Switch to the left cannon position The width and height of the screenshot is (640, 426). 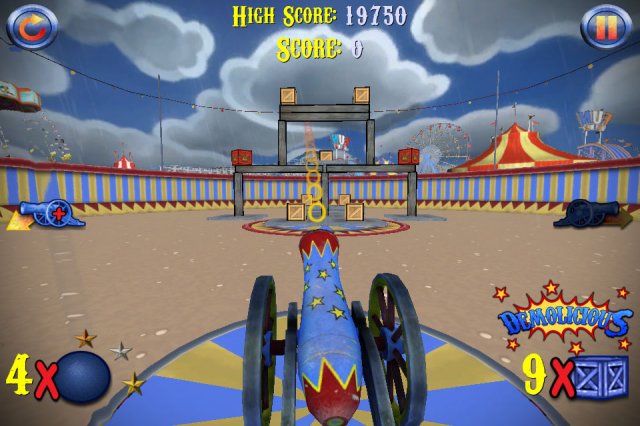click(x=48, y=213)
